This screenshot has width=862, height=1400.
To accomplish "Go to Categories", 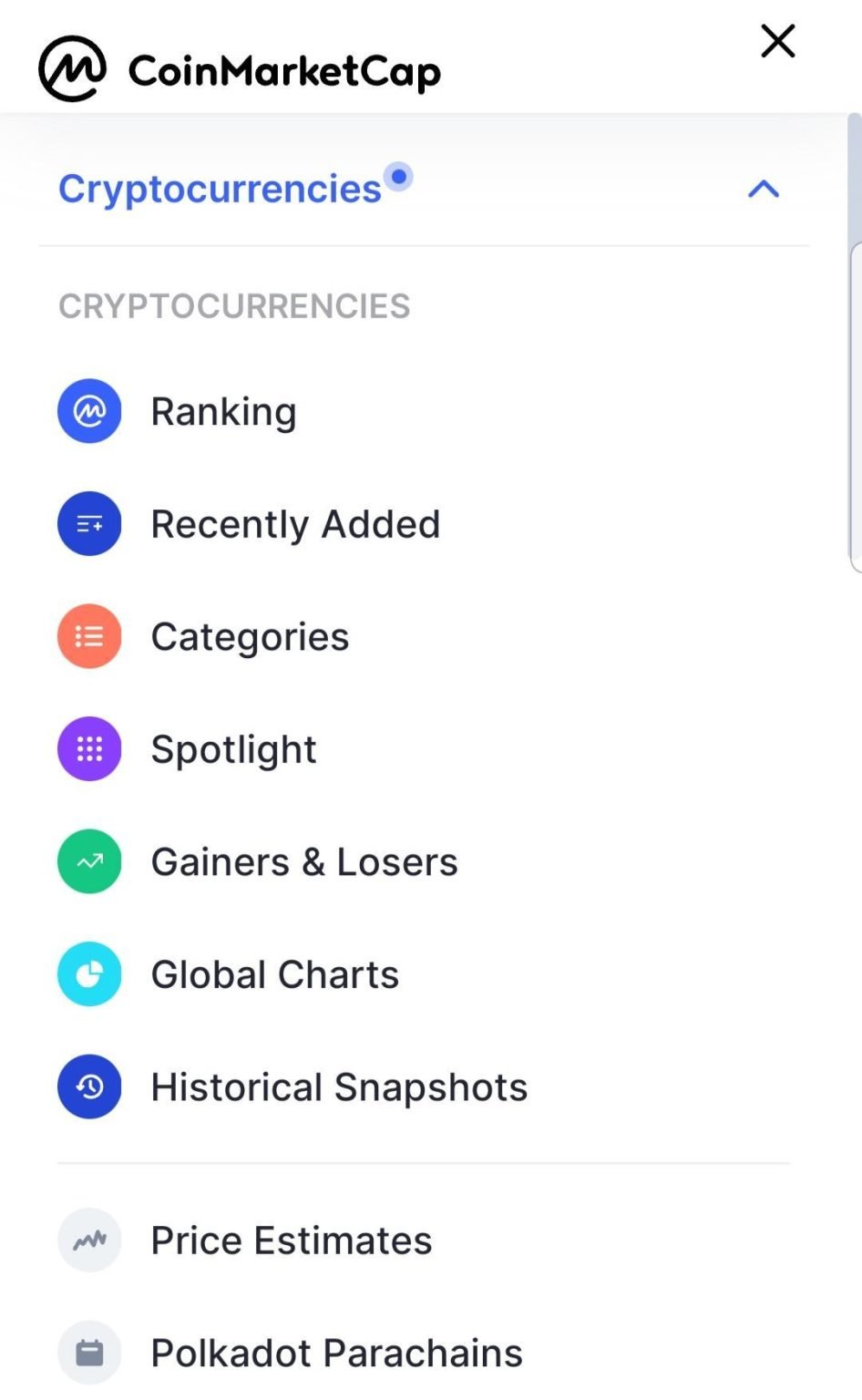I will [423, 636].
